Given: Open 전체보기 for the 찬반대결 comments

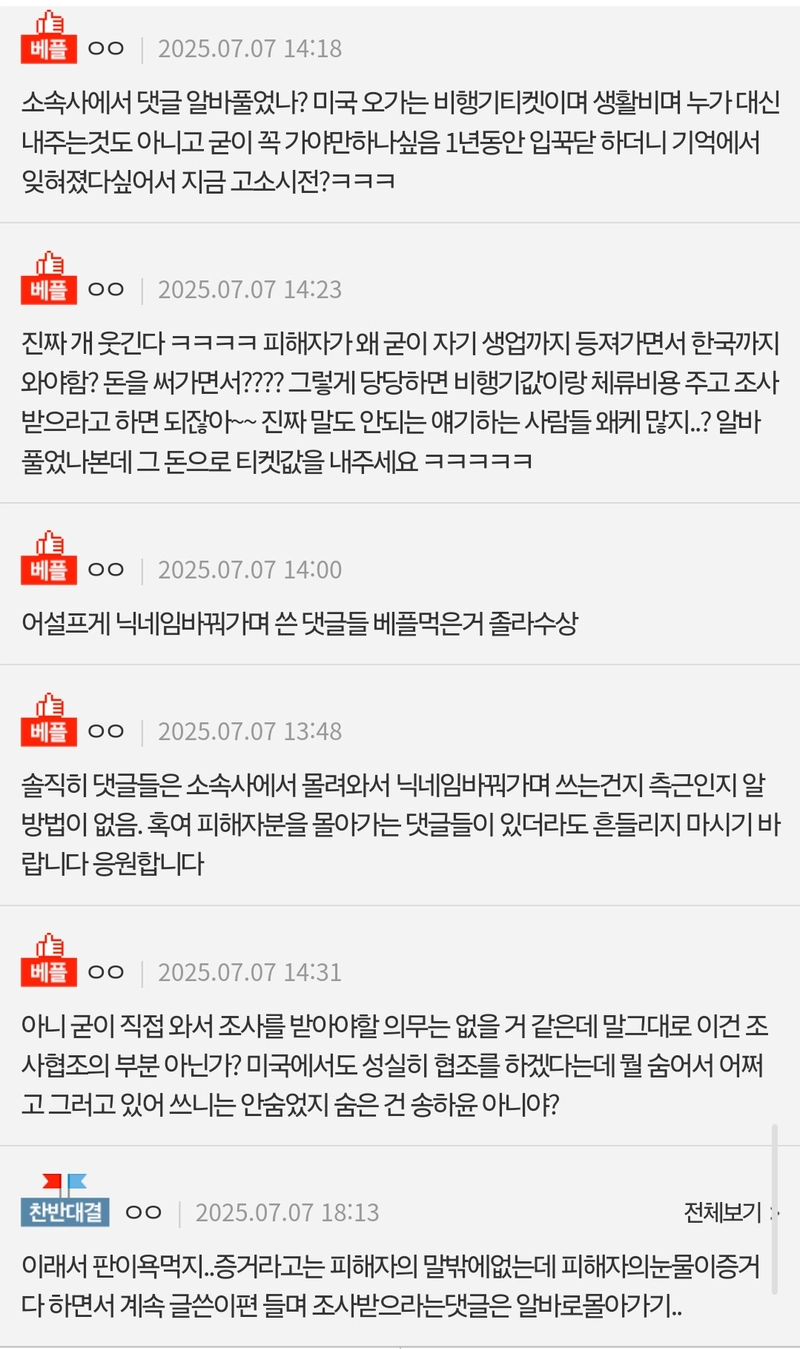Looking at the screenshot, I should pos(727,1212).
